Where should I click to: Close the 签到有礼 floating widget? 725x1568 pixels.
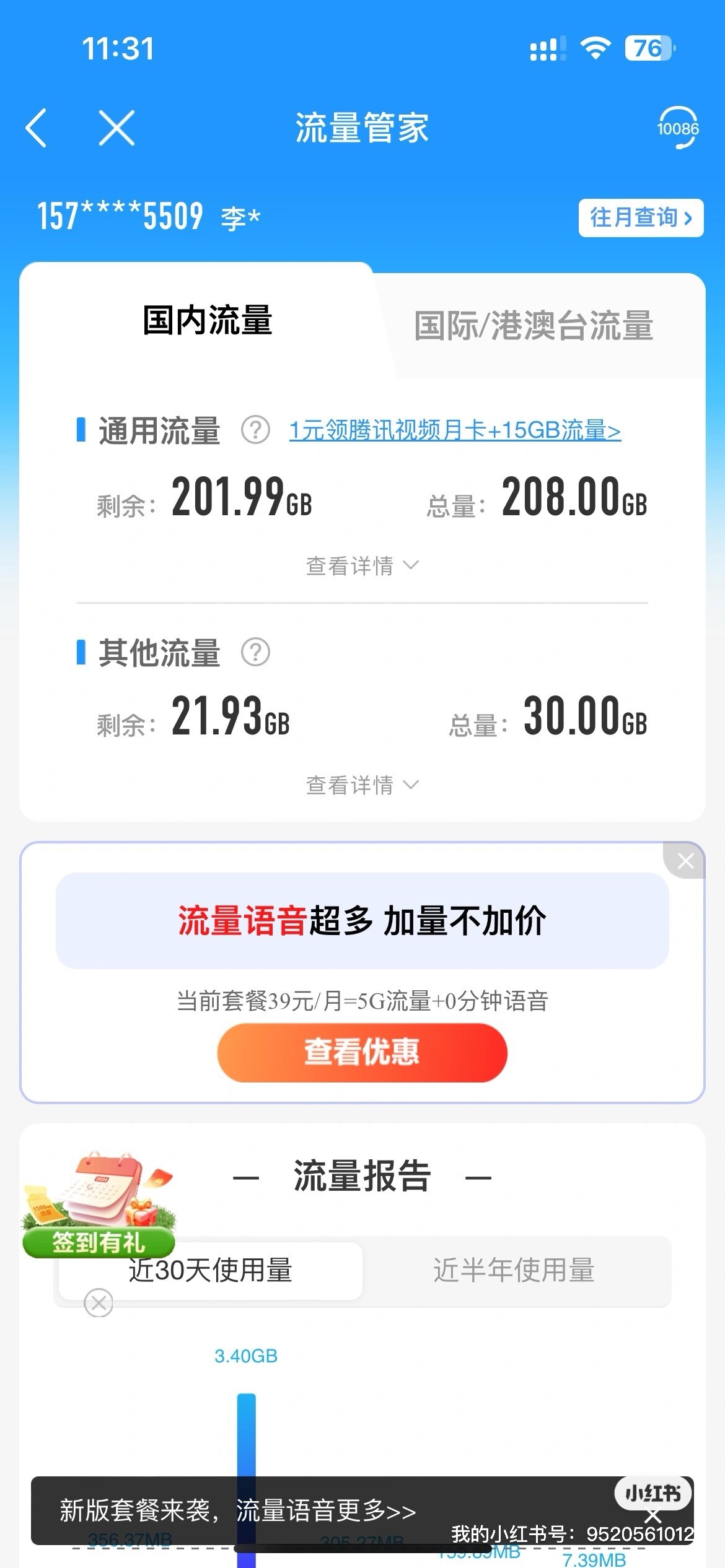[x=99, y=1302]
